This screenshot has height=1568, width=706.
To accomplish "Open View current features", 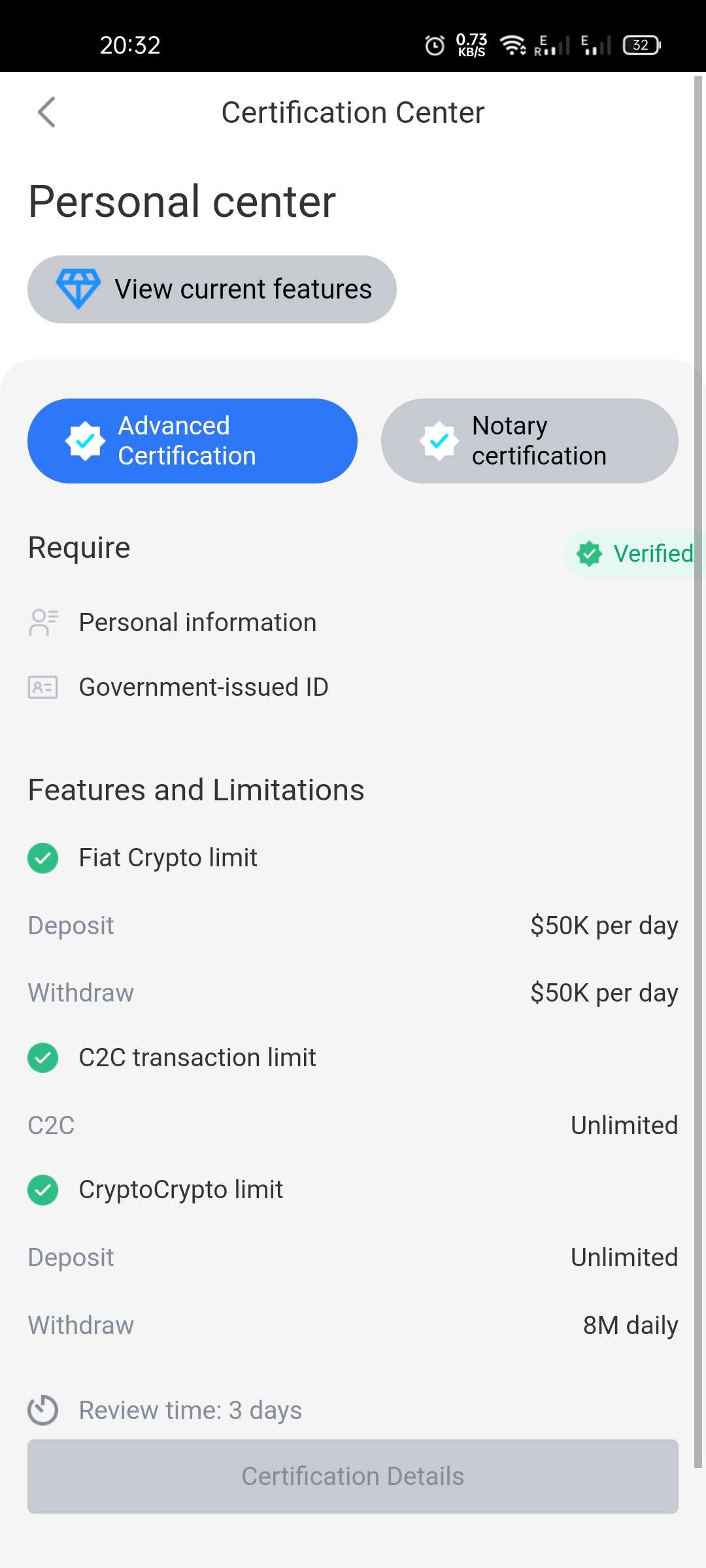I will [x=212, y=289].
